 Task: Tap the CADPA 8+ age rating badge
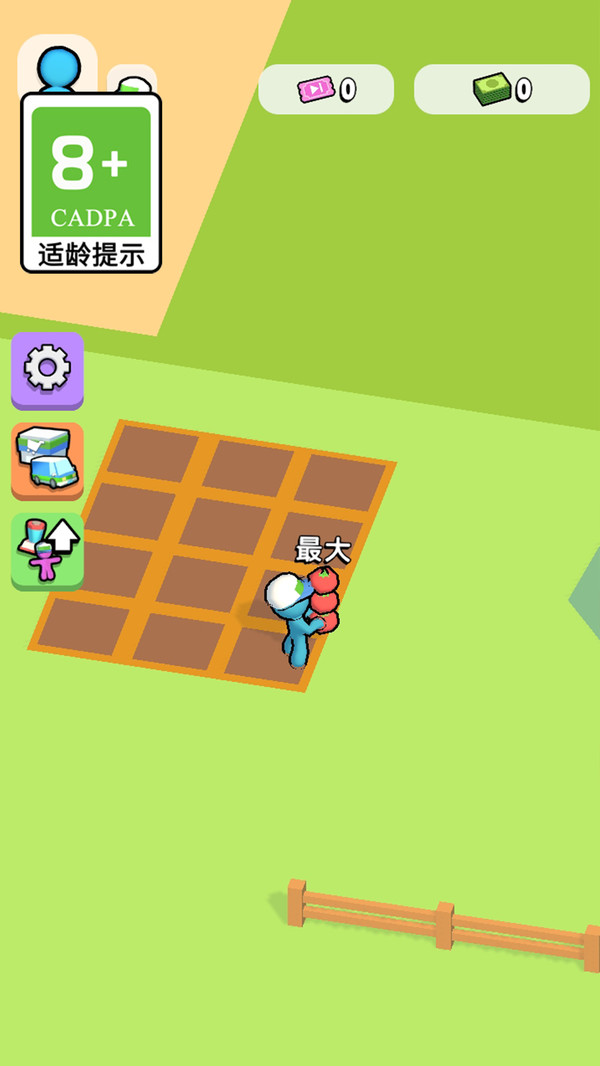(x=91, y=182)
